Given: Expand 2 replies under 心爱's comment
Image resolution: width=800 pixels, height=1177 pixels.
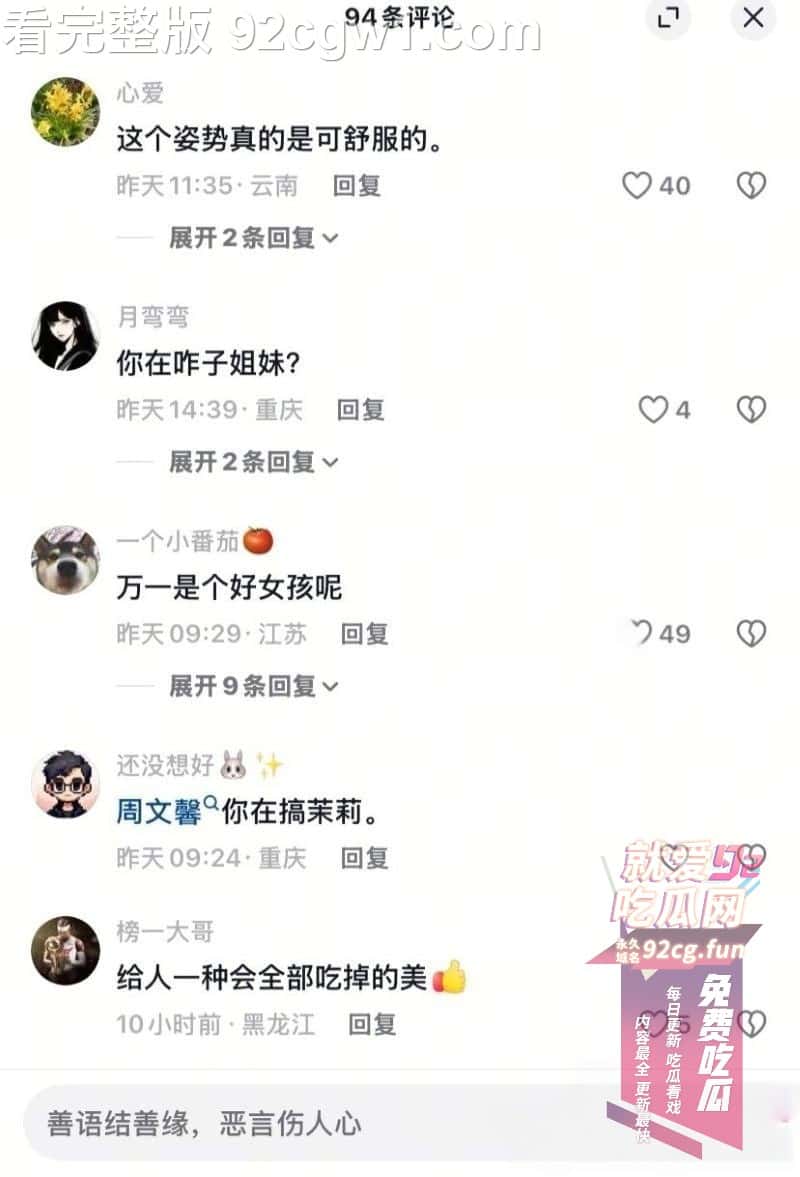Looking at the screenshot, I should click(x=253, y=238).
